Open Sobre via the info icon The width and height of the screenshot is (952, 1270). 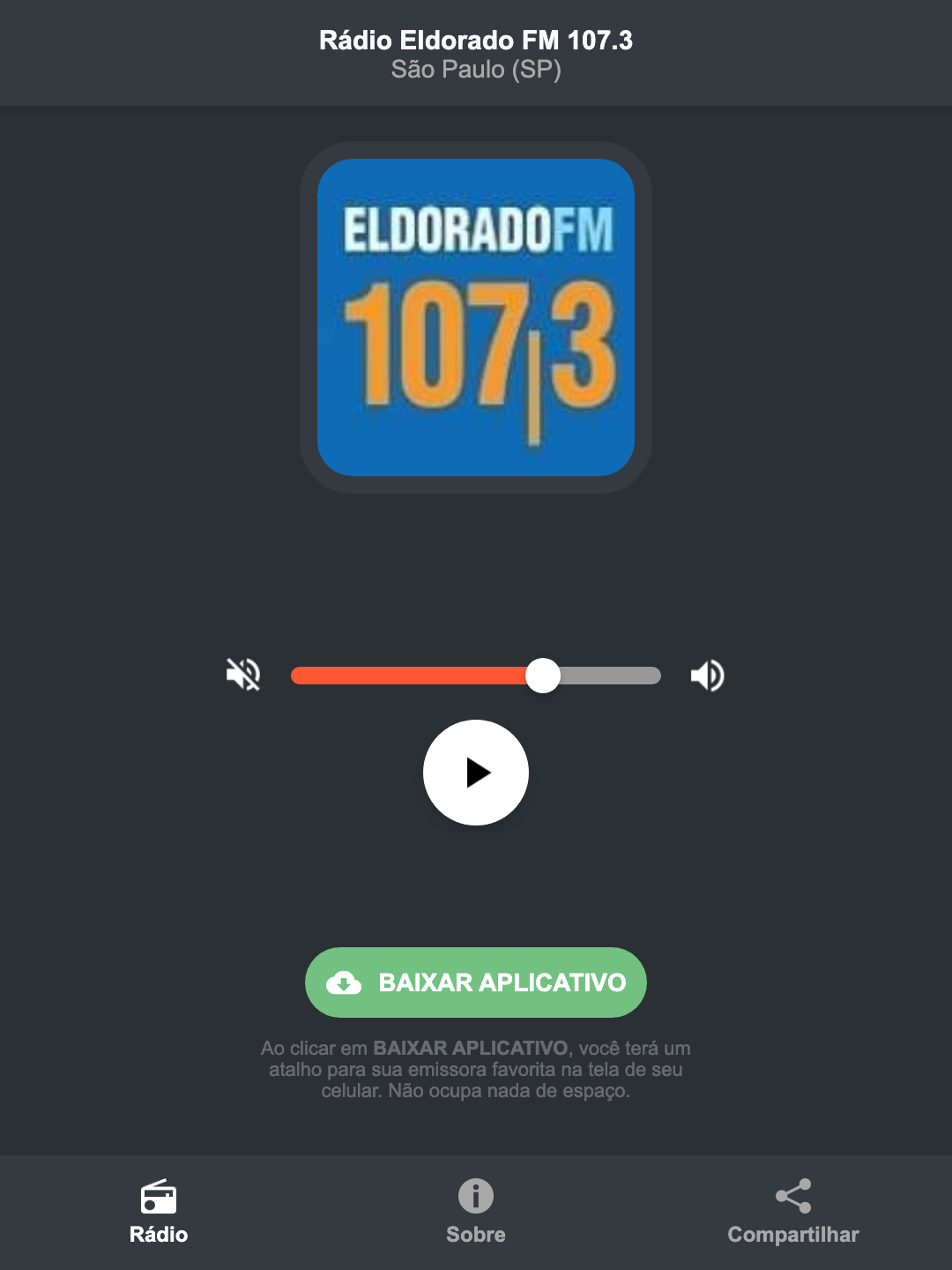475,1196
